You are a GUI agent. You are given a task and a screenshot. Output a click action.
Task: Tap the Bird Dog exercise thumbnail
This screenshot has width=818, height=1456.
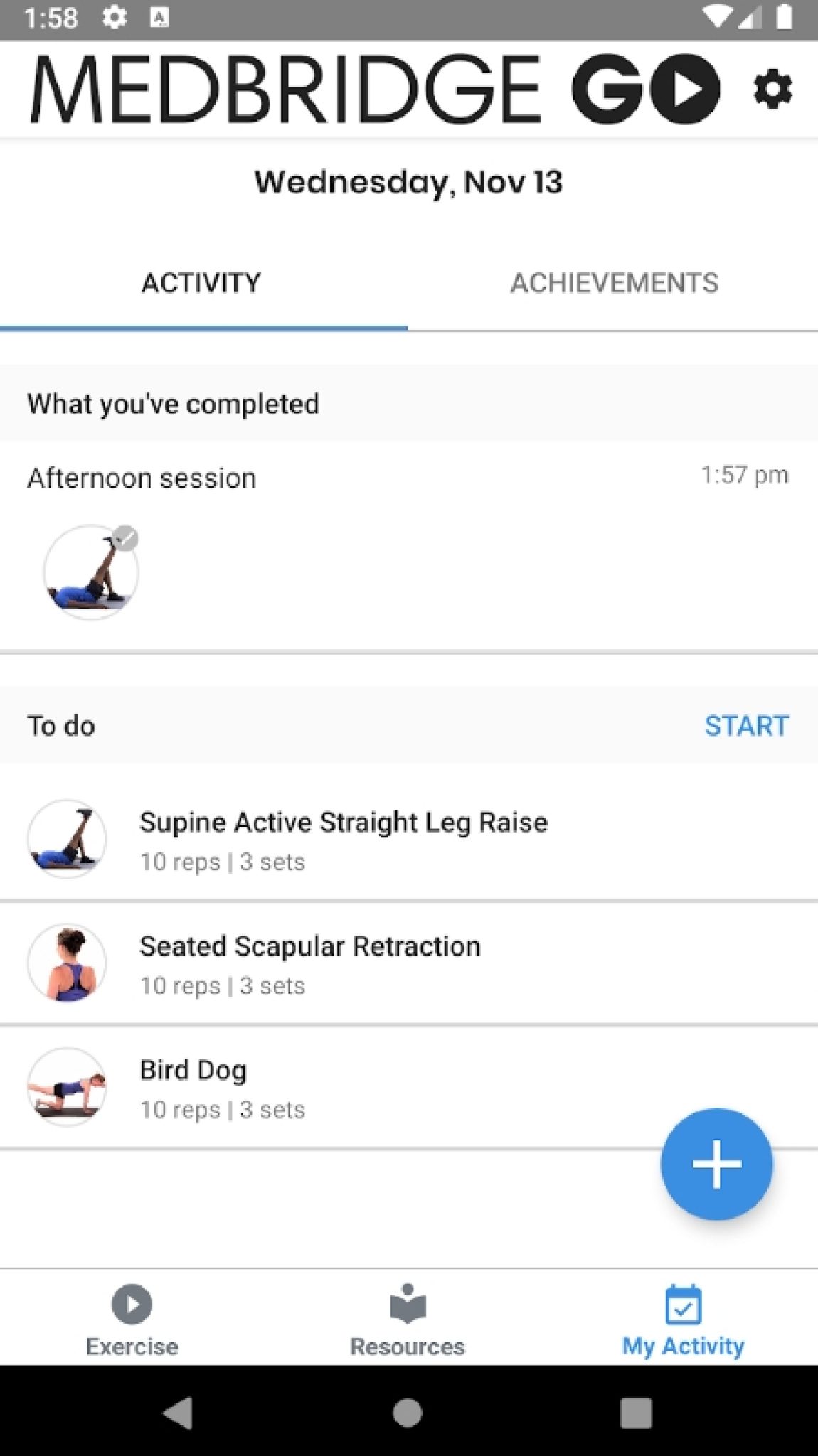tap(66, 1088)
